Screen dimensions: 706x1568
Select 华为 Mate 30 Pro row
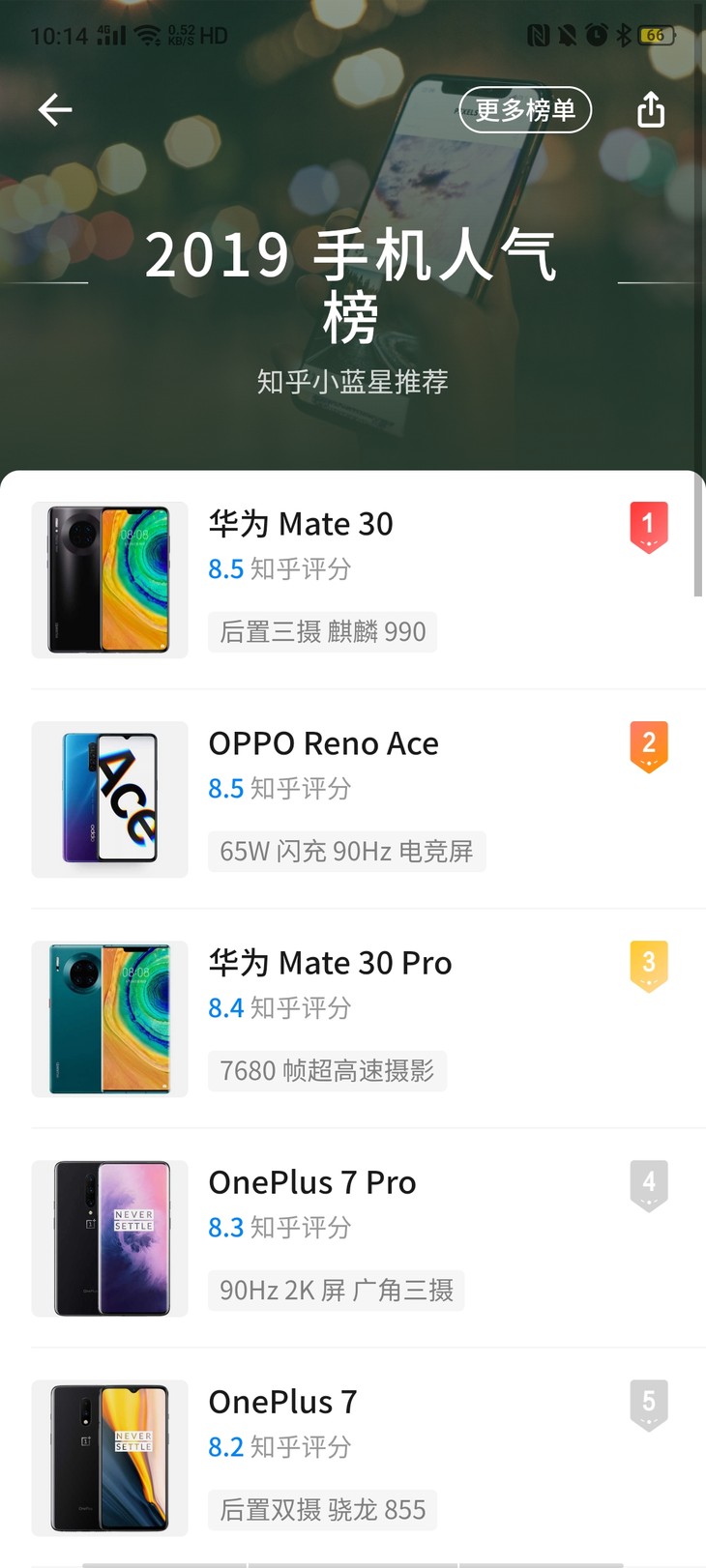[353, 1019]
